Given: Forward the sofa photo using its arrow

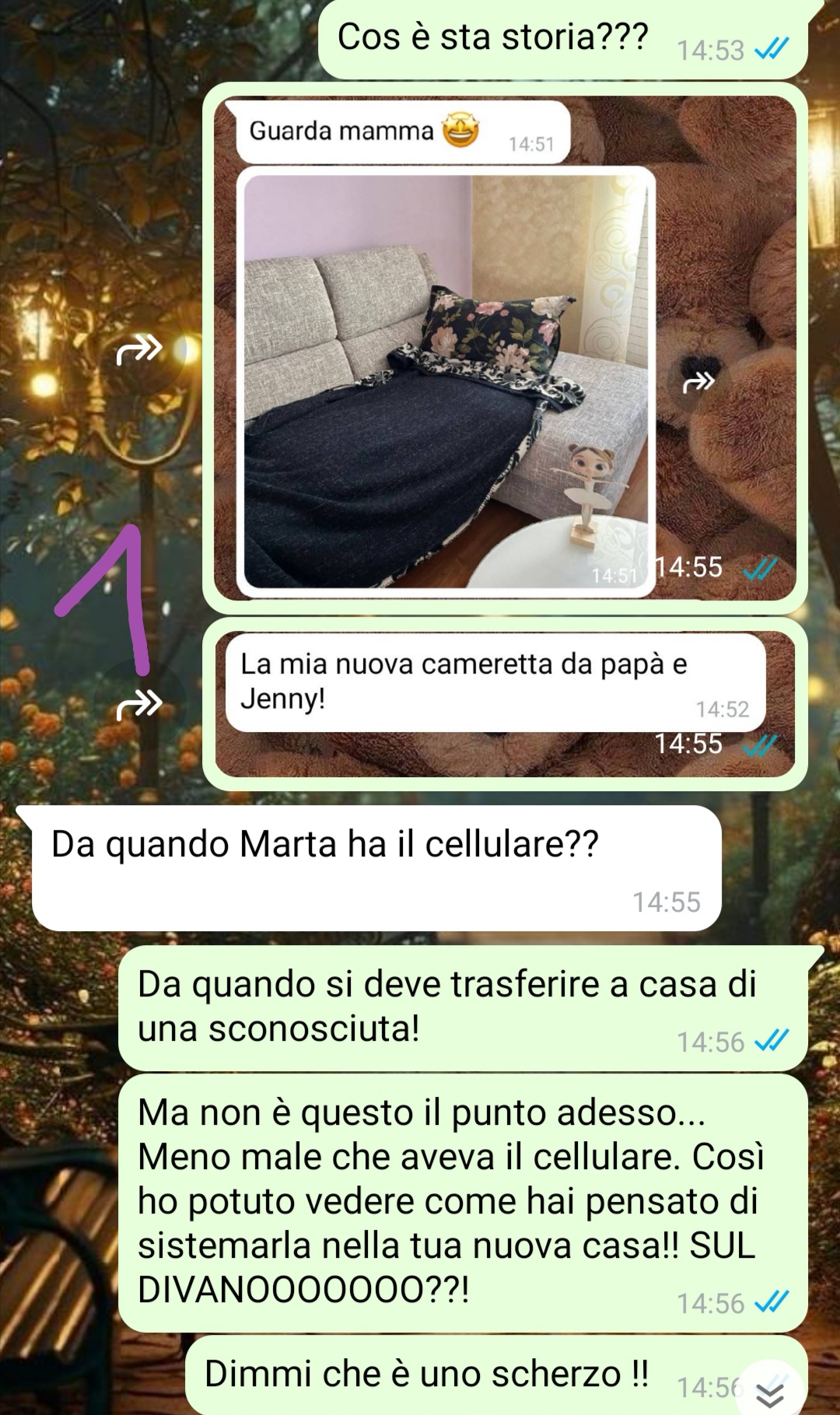Looking at the screenshot, I should click(139, 350).
